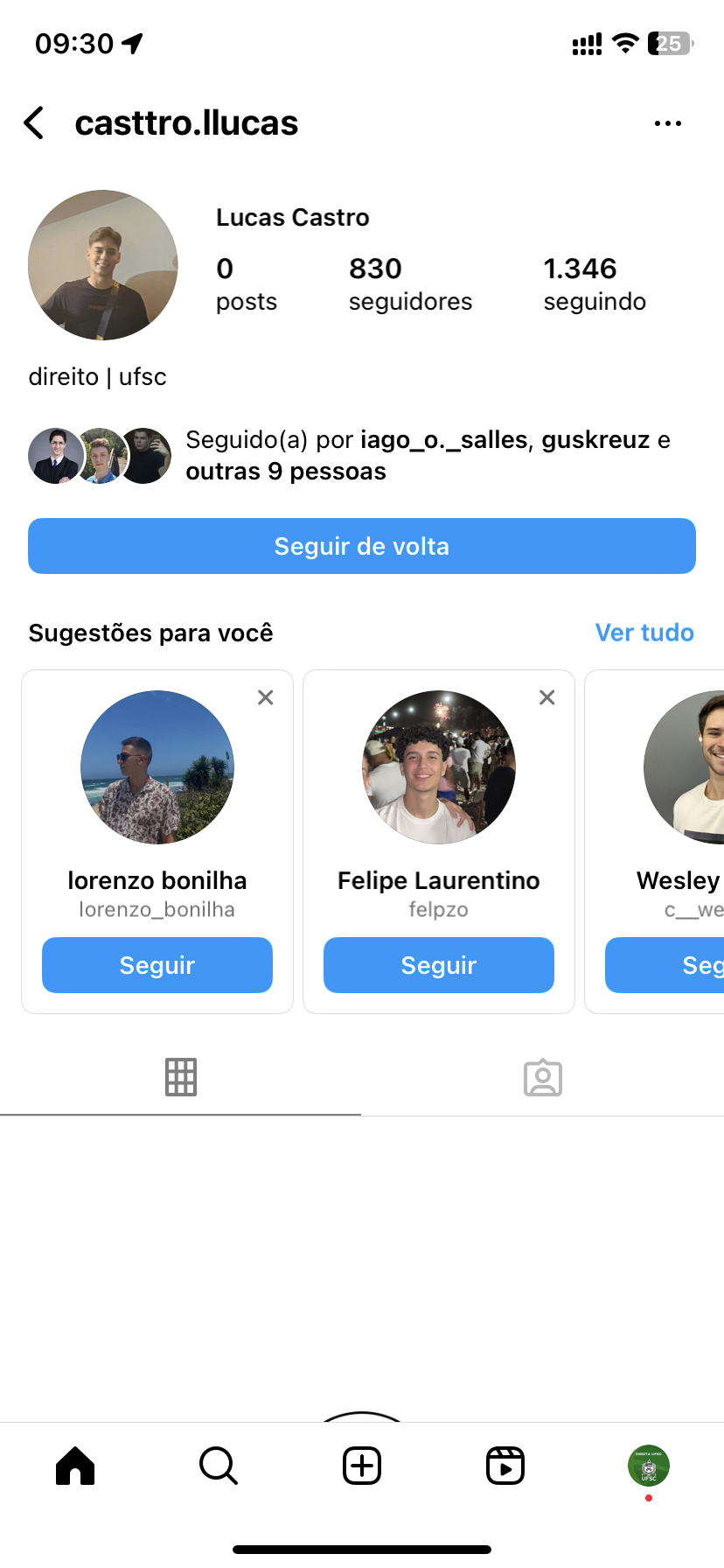Follow lorenzo bonilha with Seguir

[157, 965]
